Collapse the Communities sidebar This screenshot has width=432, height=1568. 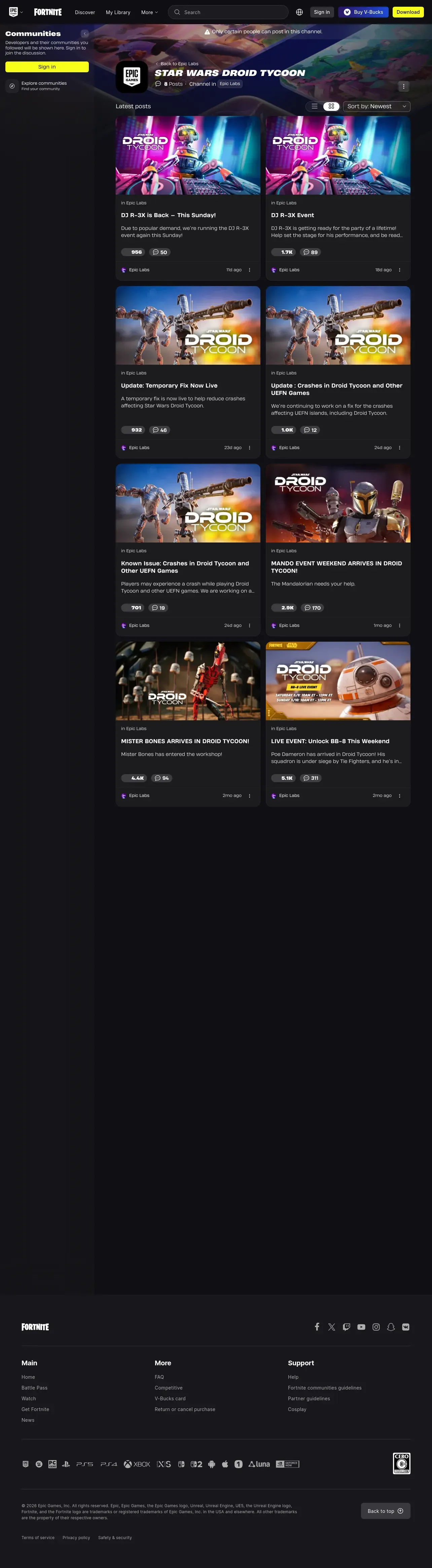tap(85, 34)
